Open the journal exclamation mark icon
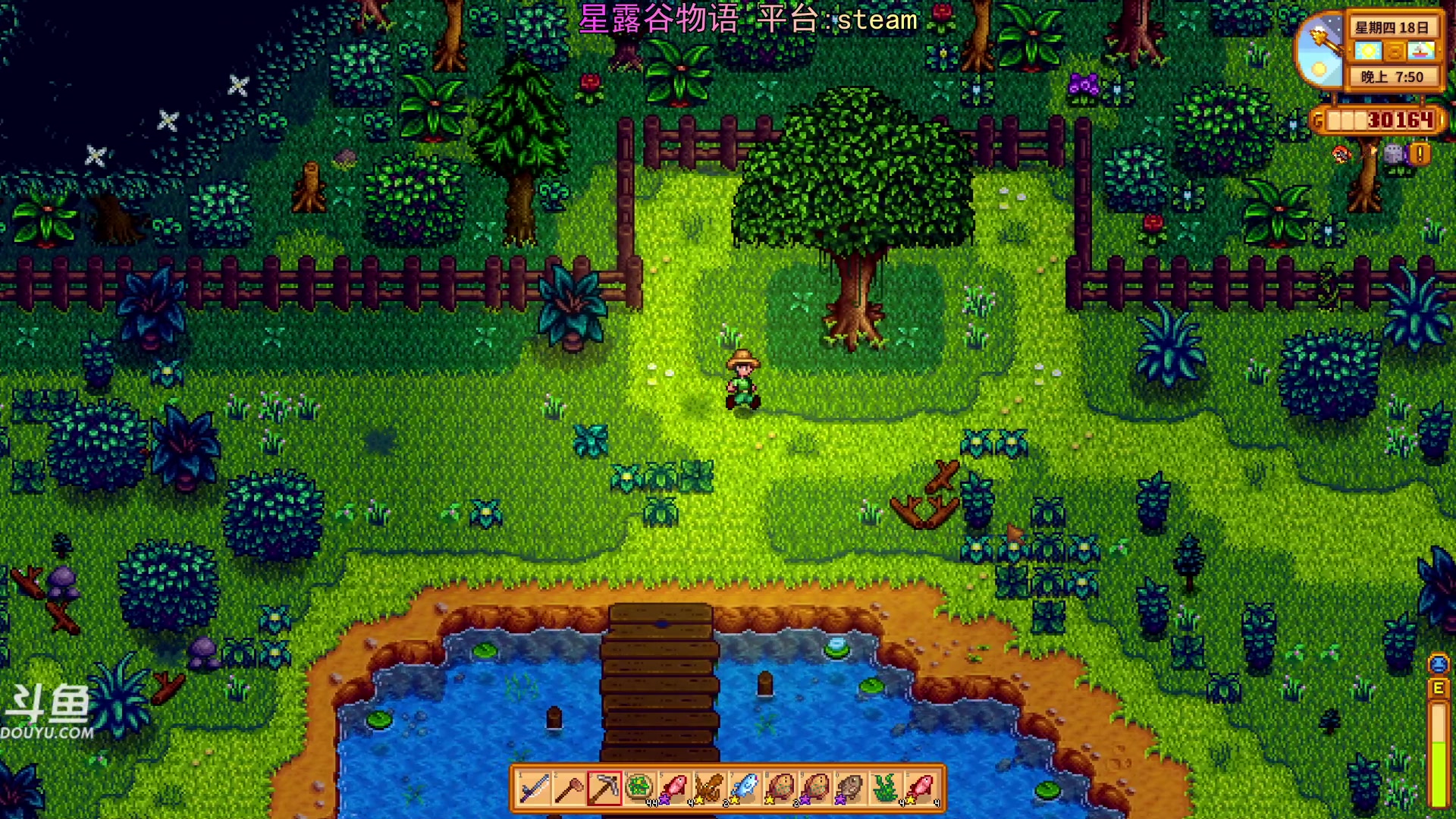Image resolution: width=1456 pixels, height=819 pixels. (1420, 155)
